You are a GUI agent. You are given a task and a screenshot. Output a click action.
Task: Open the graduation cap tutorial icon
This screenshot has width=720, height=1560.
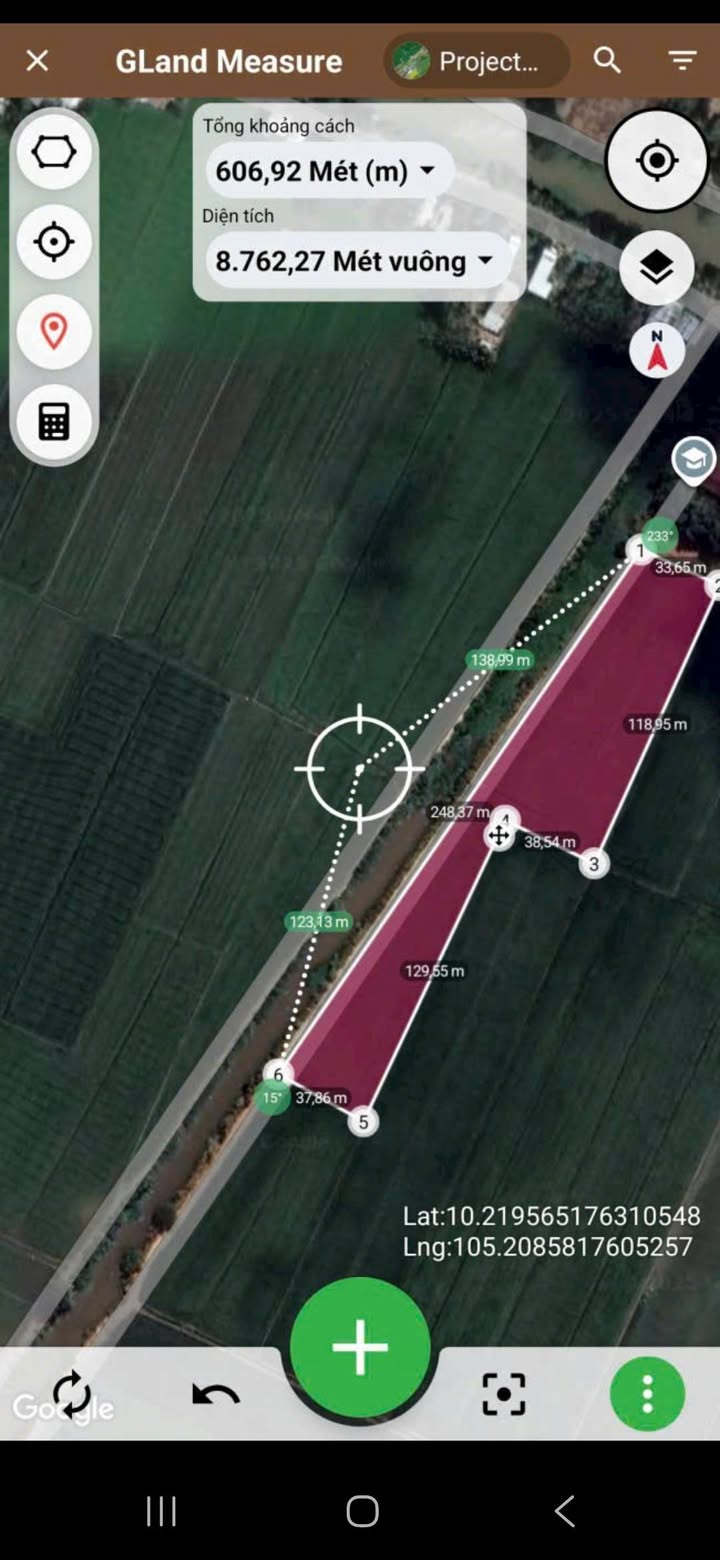tap(693, 461)
